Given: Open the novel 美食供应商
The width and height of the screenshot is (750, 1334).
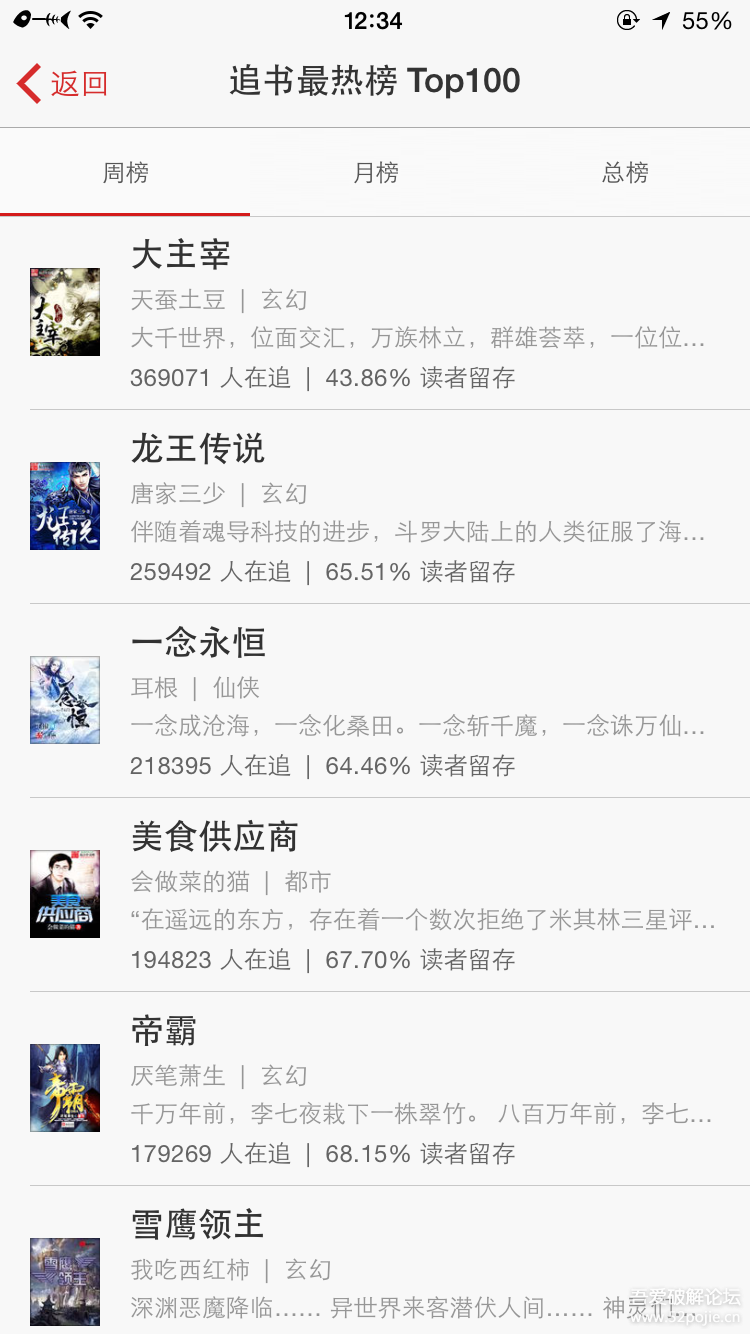Looking at the screenshot, I should tap(375, 895).
